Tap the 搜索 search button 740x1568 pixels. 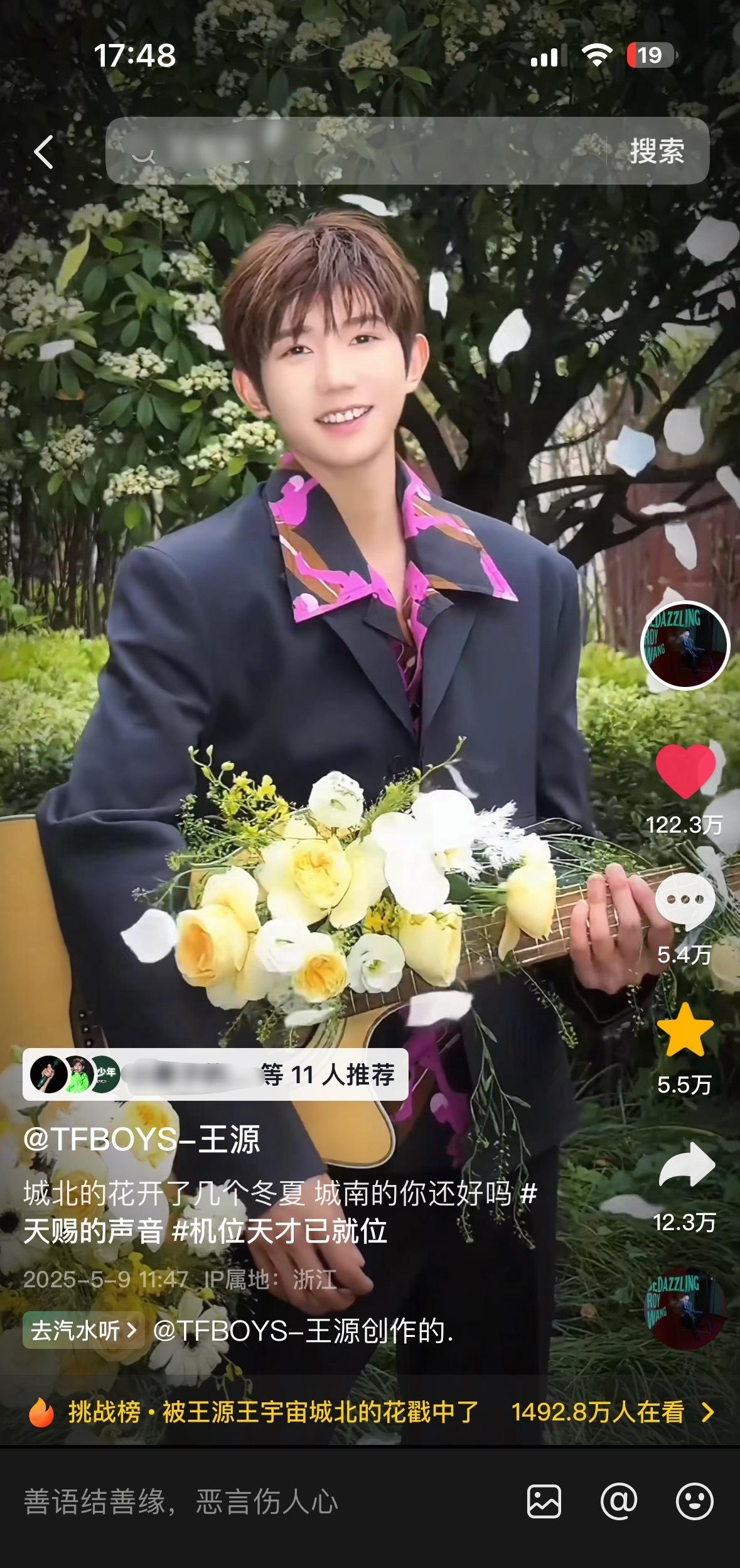pos(657,151)
